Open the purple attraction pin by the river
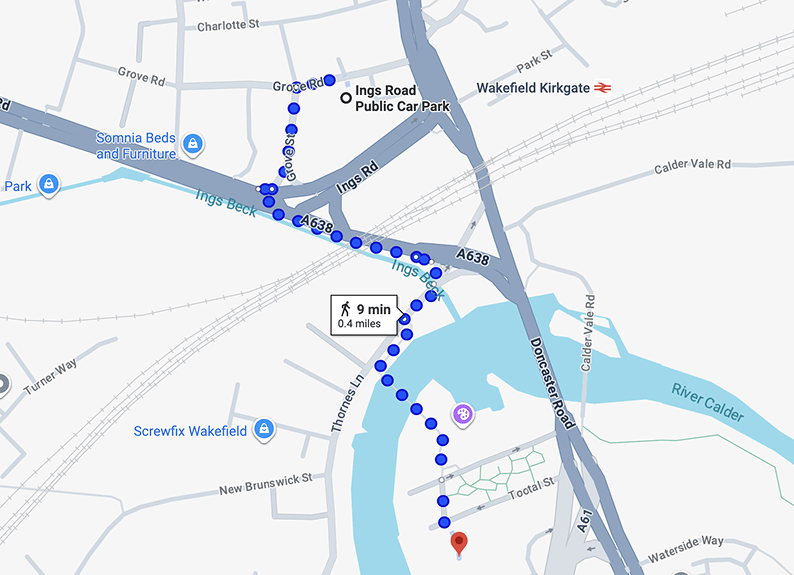Image resolution: width=794 pixels, height=575 pixels. click(462, 412)
